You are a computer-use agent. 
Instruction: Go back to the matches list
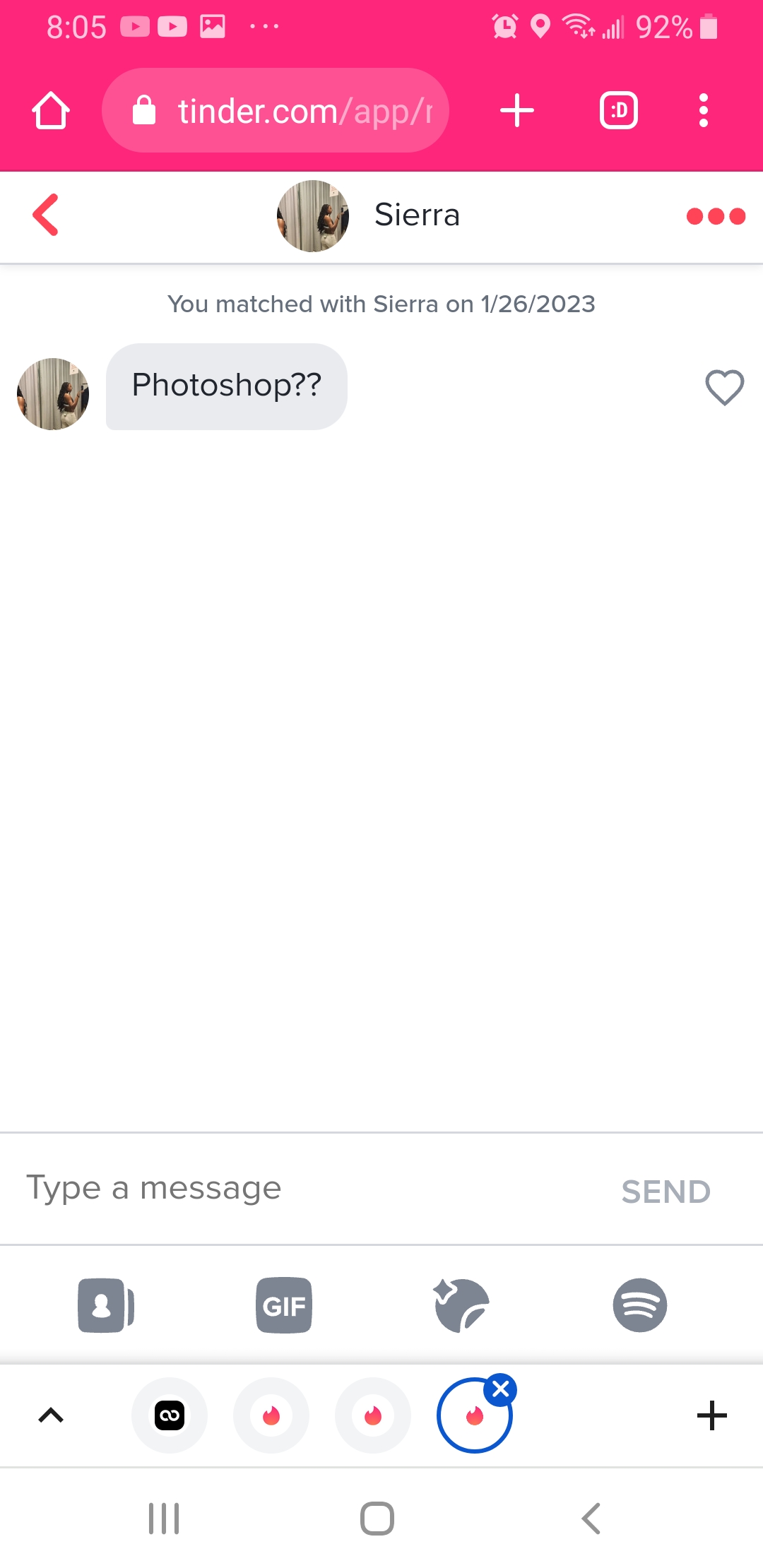46,215
